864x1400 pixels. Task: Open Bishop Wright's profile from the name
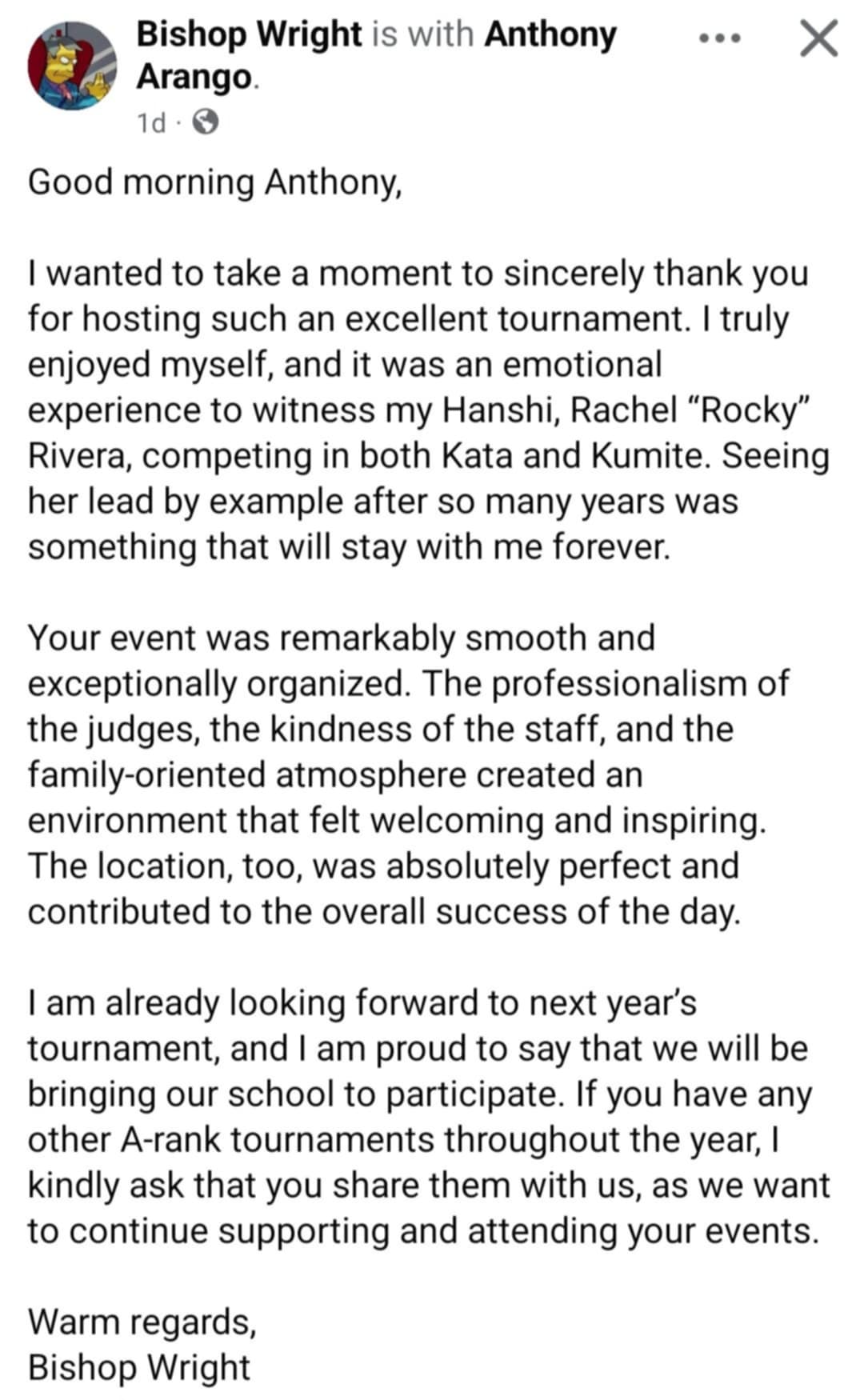click(249, 34)
